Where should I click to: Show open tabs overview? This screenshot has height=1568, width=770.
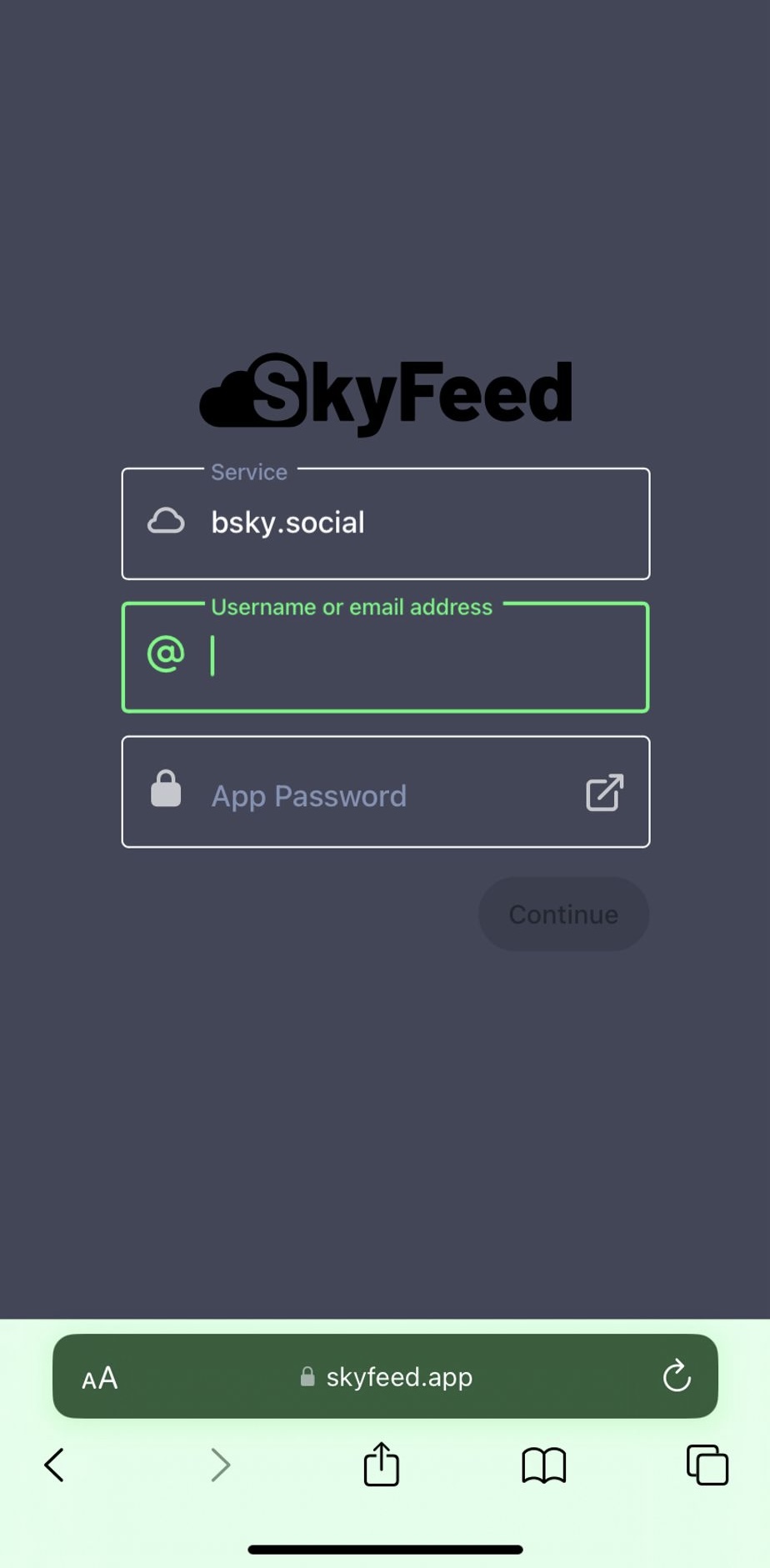707,1465
